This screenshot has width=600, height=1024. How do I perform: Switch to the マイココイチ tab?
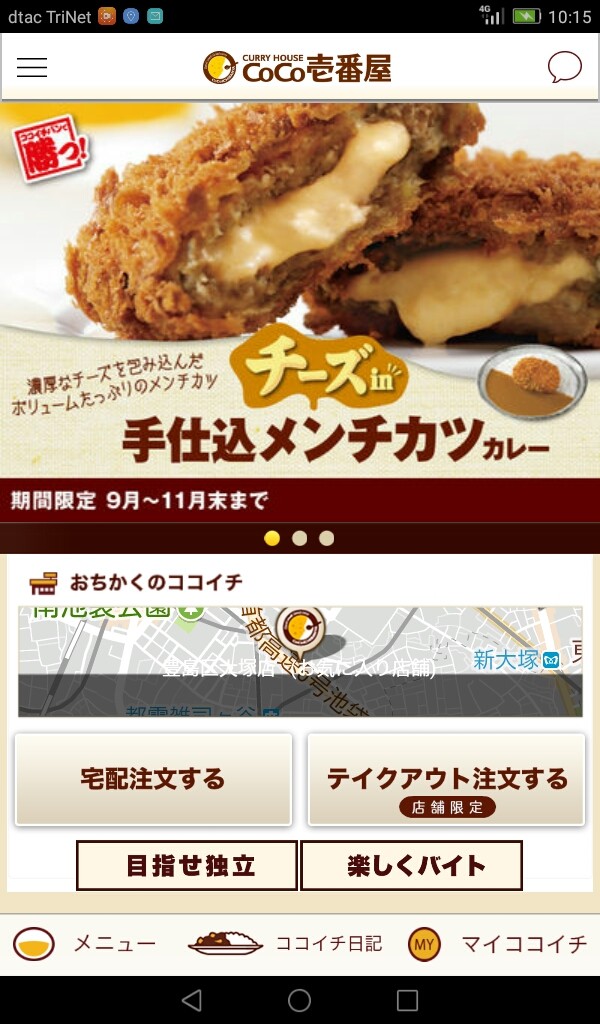[497, 944]
